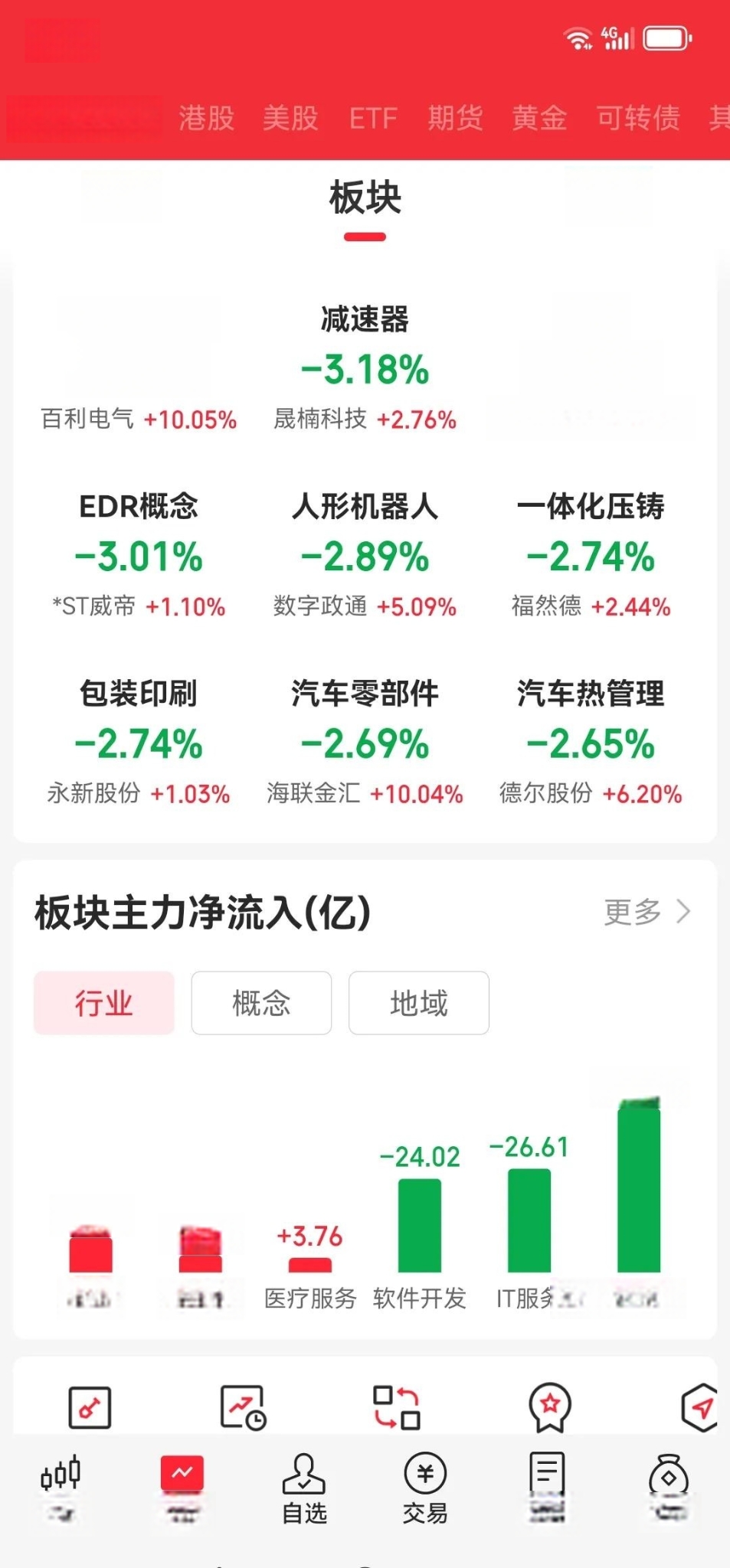Image resolution: width=730 pixels, height=1568 pixels.
Task: Switch to the 地域 filter chip
Action: [x=419, y=1003]
